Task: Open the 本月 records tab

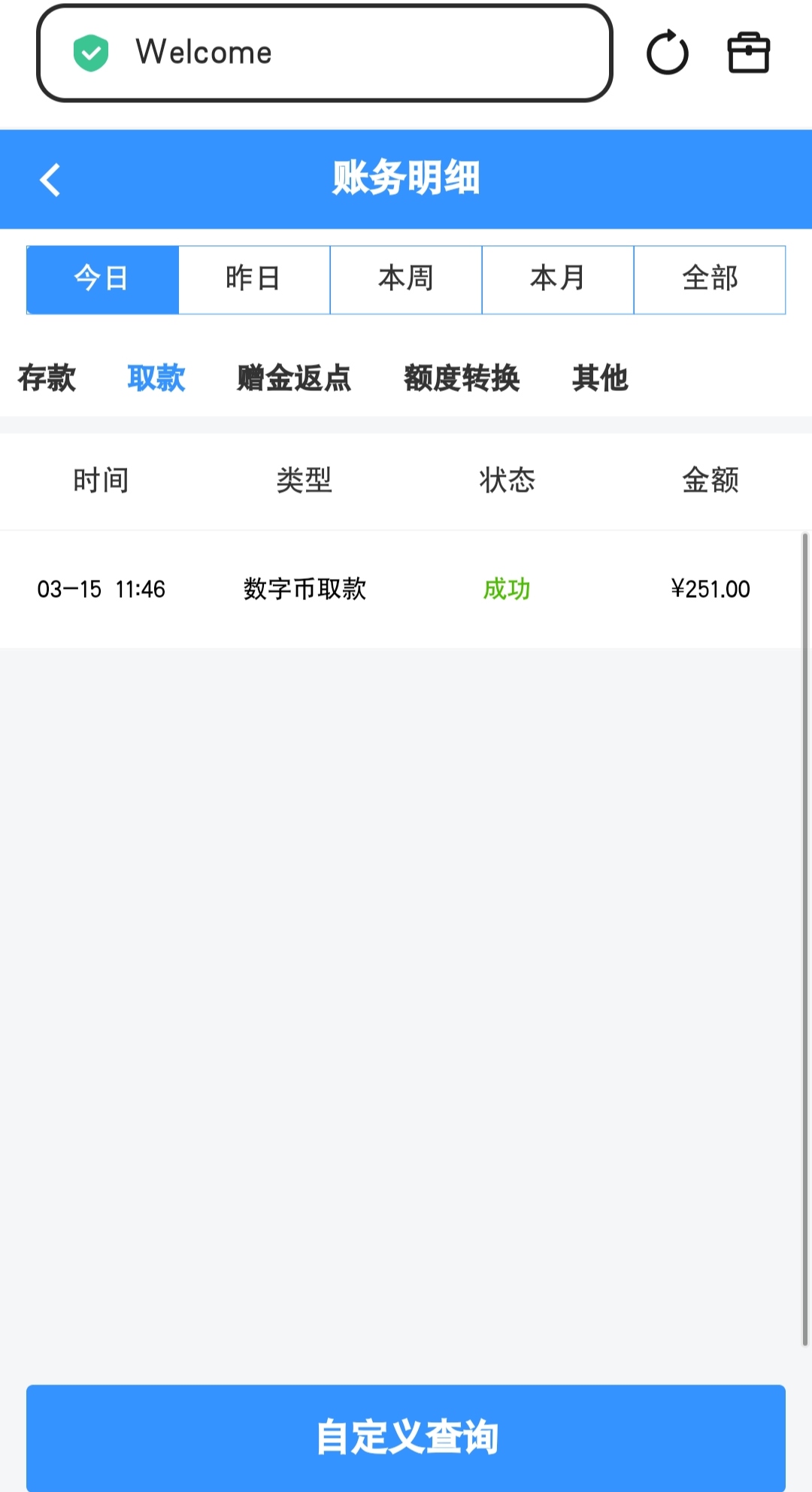Action: point(557,279)
